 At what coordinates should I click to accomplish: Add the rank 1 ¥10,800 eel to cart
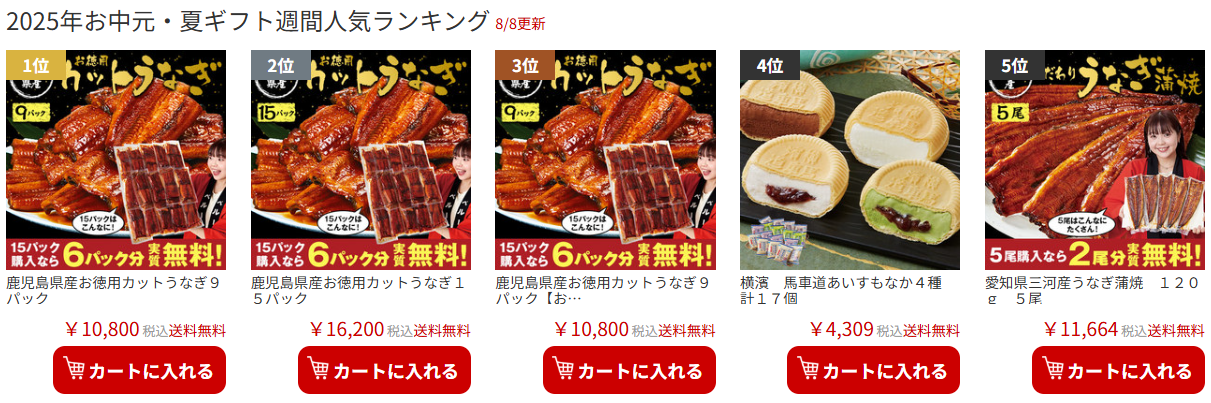(139, 371)
